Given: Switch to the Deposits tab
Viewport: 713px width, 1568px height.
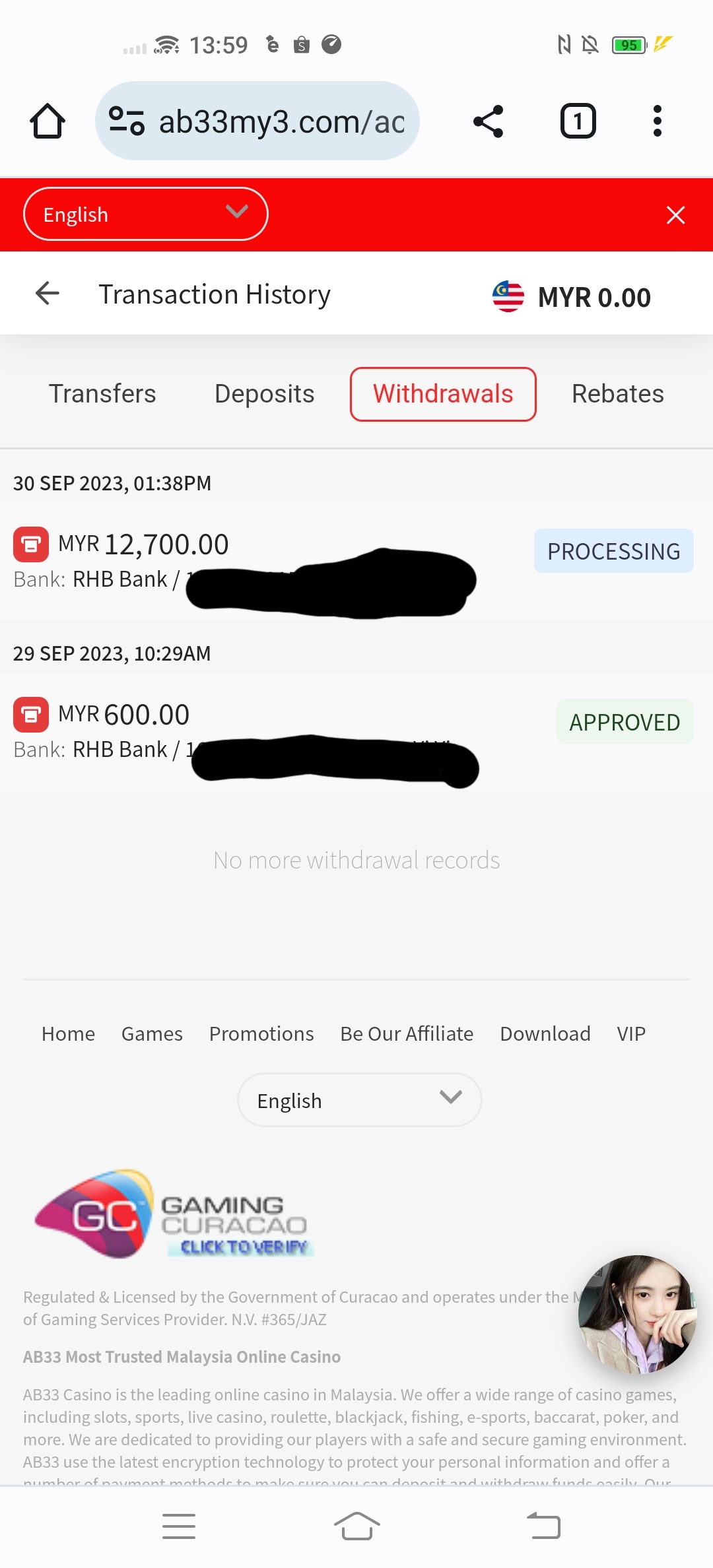Looking at the screenshot, I should (264, 394).
